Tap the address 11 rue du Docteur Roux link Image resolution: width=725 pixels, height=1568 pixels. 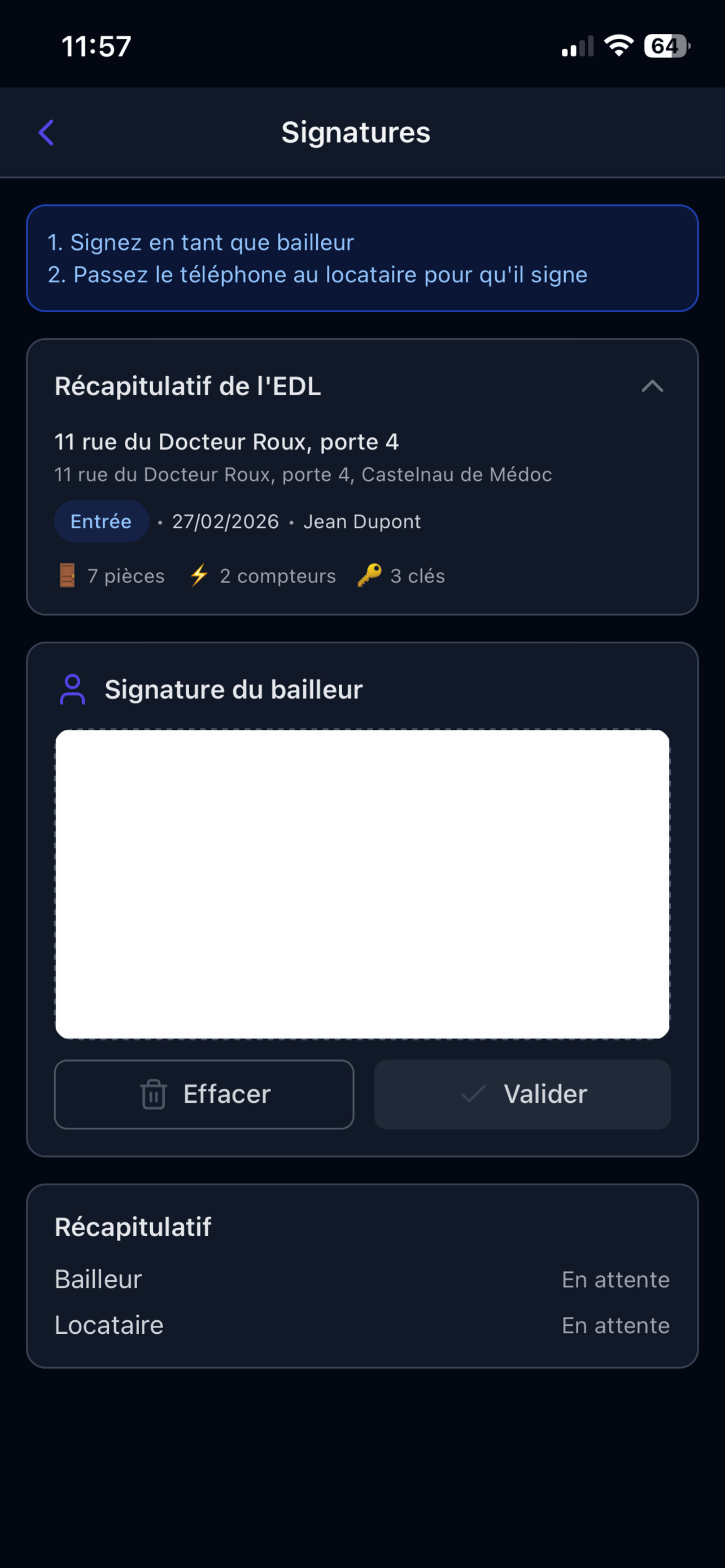tap(226, 441)
